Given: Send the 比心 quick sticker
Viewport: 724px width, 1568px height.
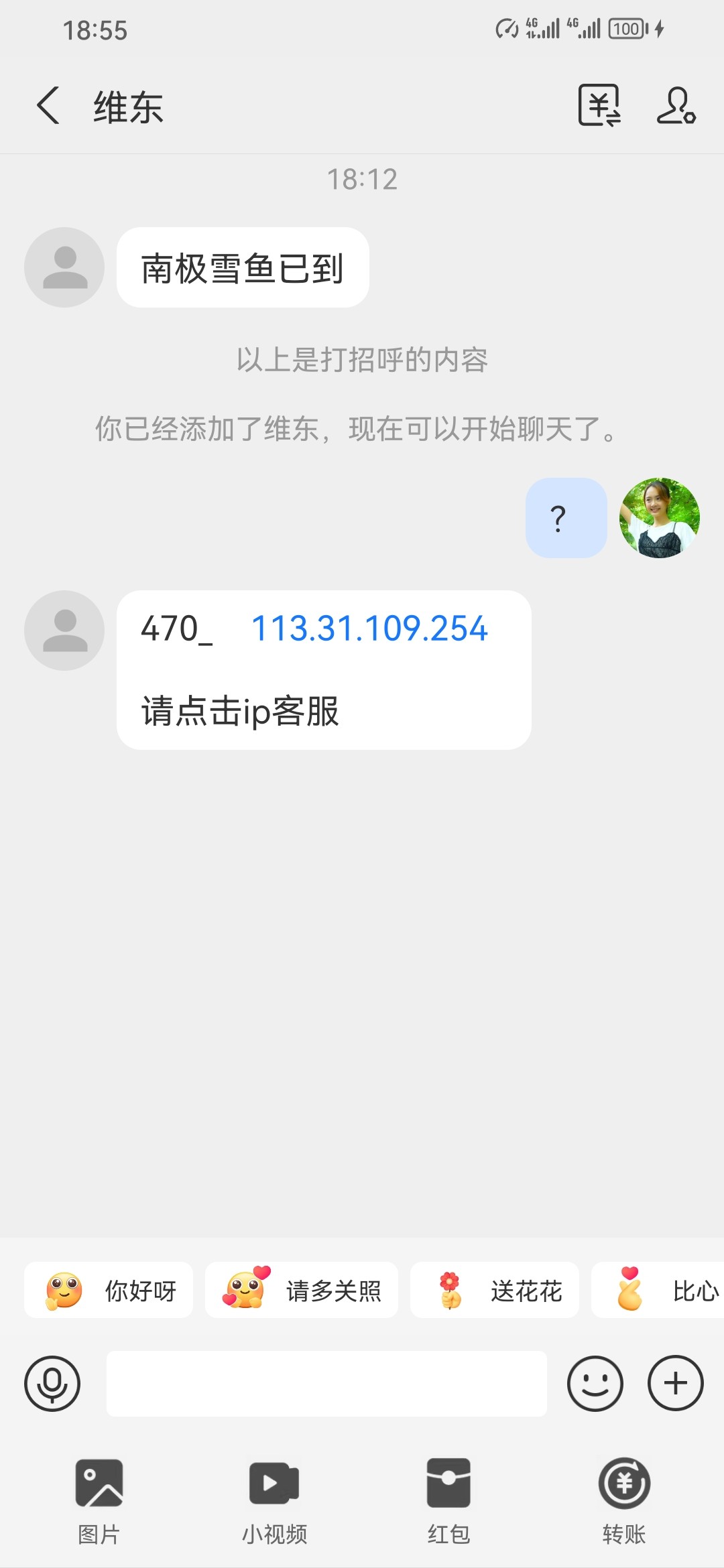Looking at the screenshot, I should pos(664,1290).
